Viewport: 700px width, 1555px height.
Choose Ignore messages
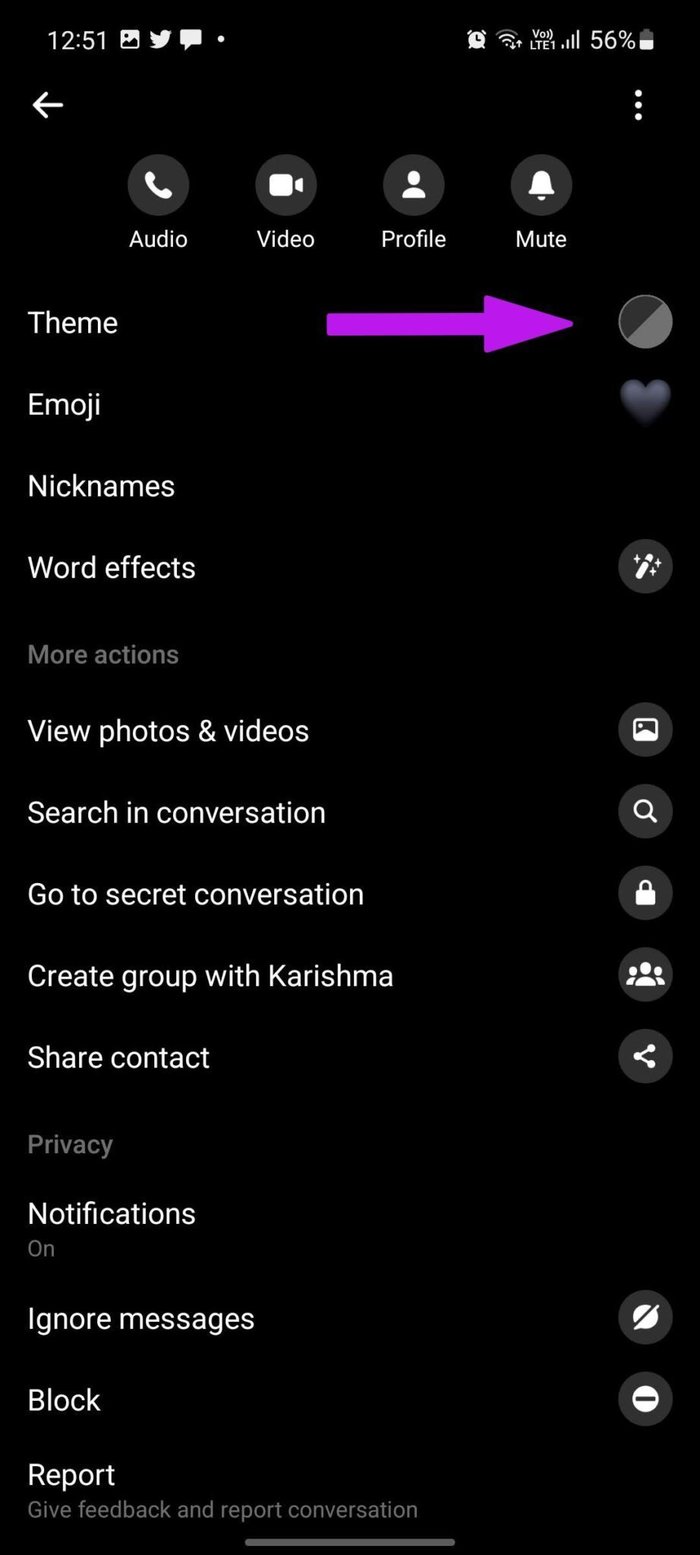click(x=350, y=1318)
